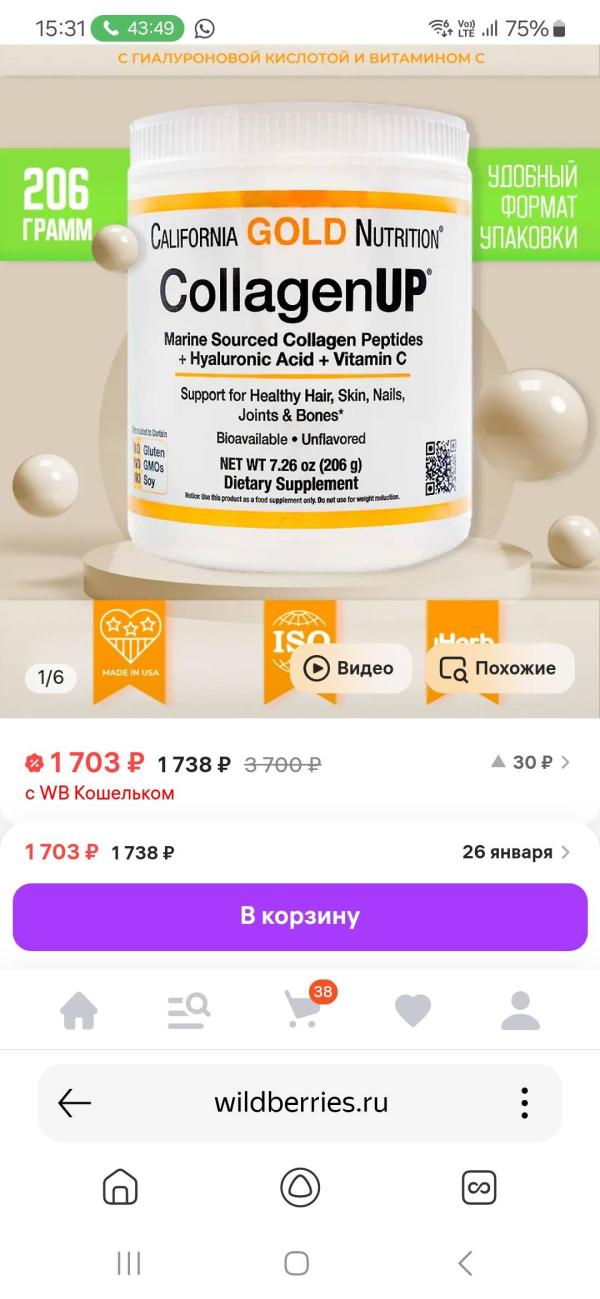Add product with В корзину button

click(300, 916)
